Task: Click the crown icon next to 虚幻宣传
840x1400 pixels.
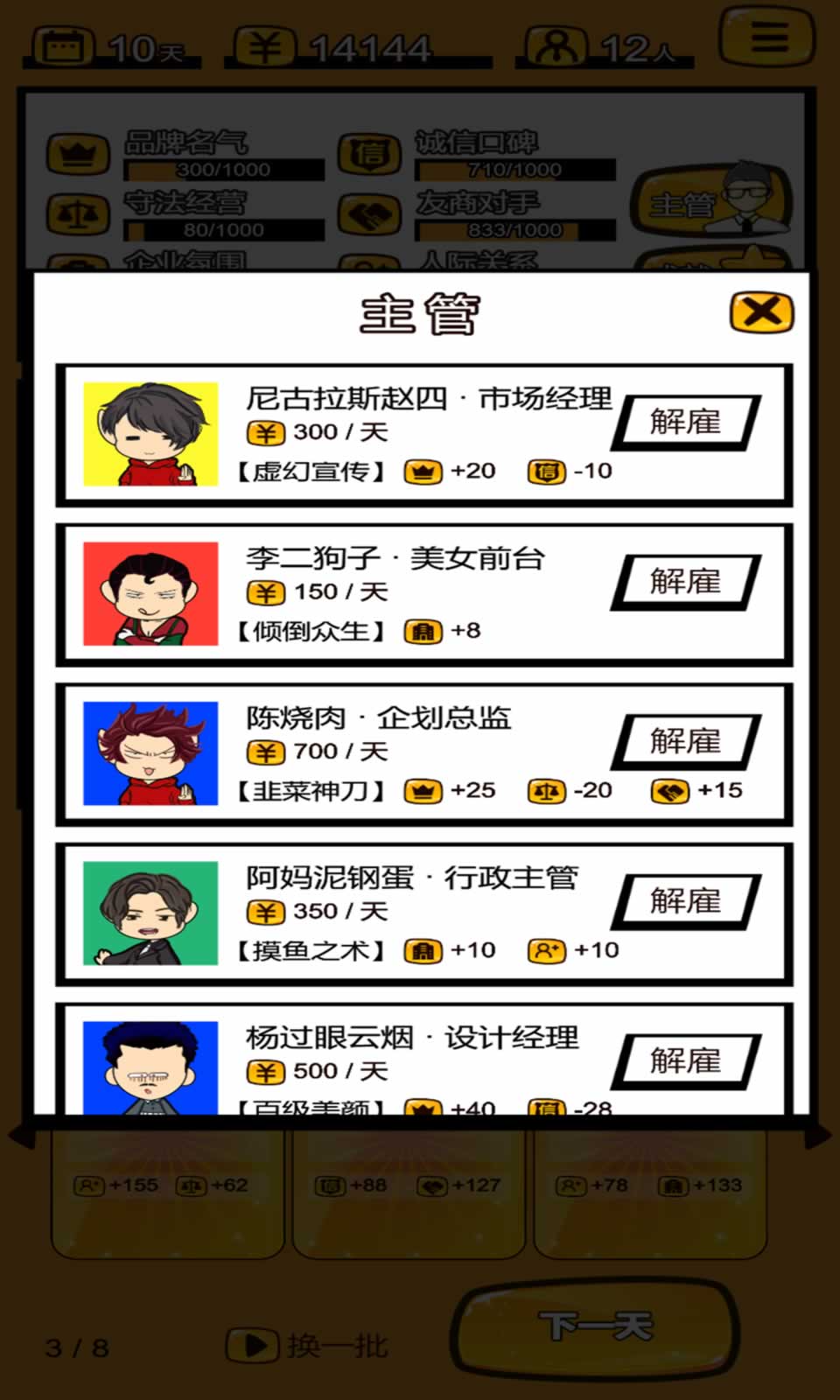Action: tap(421, 471)
